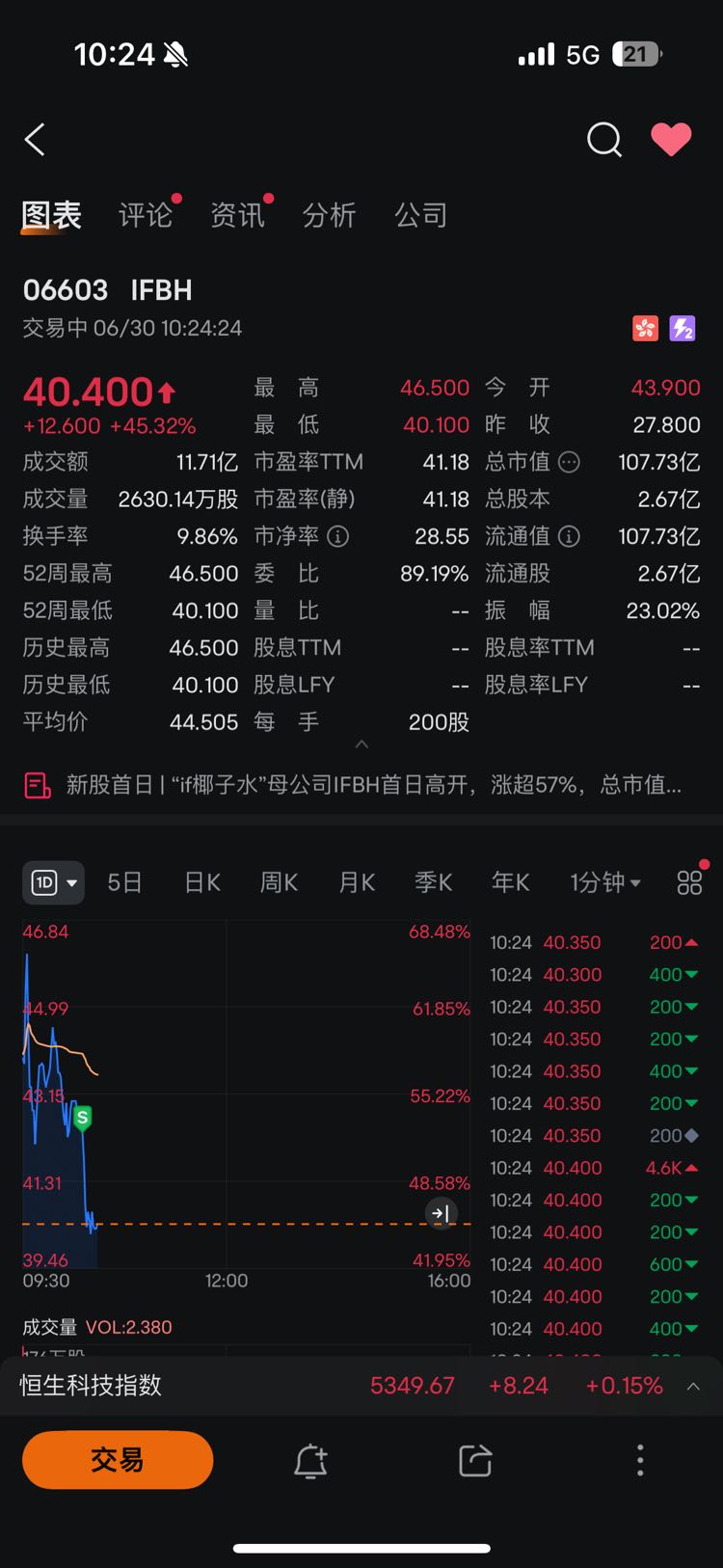
Task: Go back using the top-left arrow
Action: (36, 140)
